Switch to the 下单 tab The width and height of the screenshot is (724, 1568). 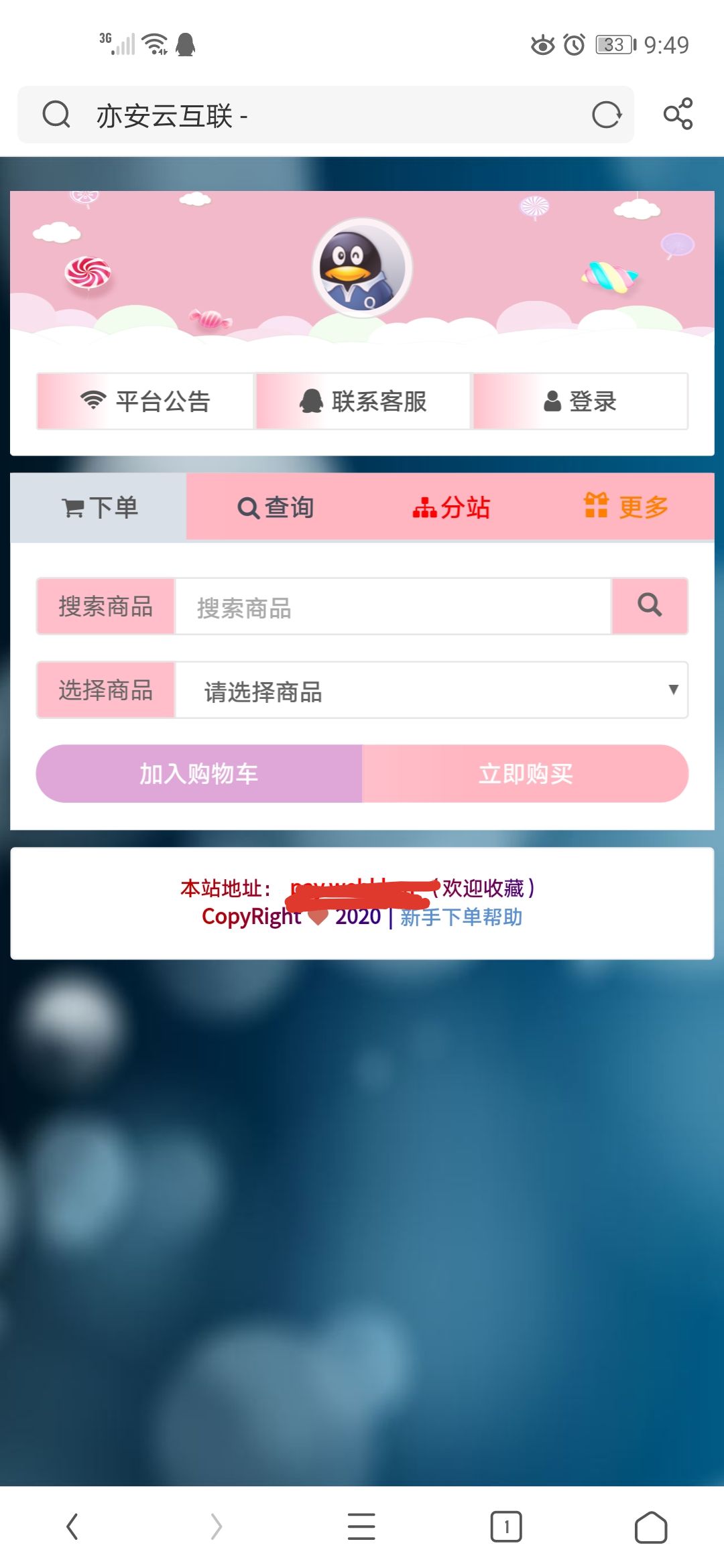pos(99,507)
